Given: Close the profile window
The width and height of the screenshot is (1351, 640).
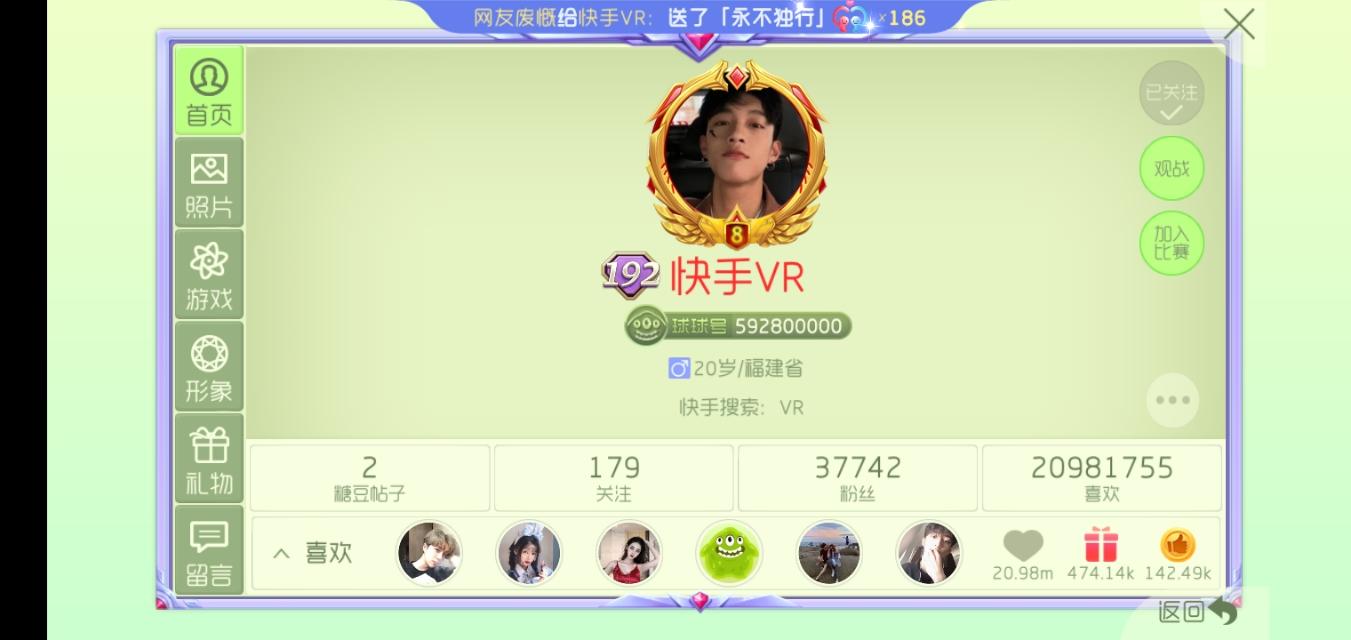Looking at the screenshot, I should coord(1238,24).
